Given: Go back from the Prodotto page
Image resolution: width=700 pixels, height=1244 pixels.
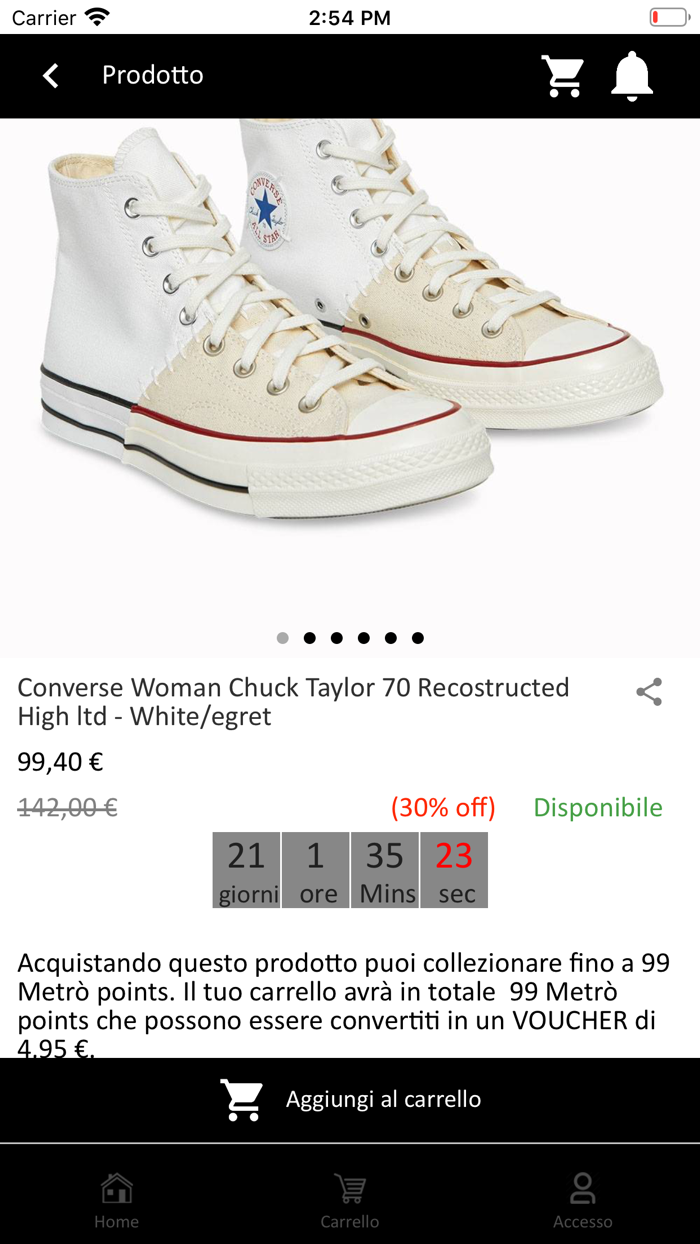Looking at the screenshot, I should (51, 76).
